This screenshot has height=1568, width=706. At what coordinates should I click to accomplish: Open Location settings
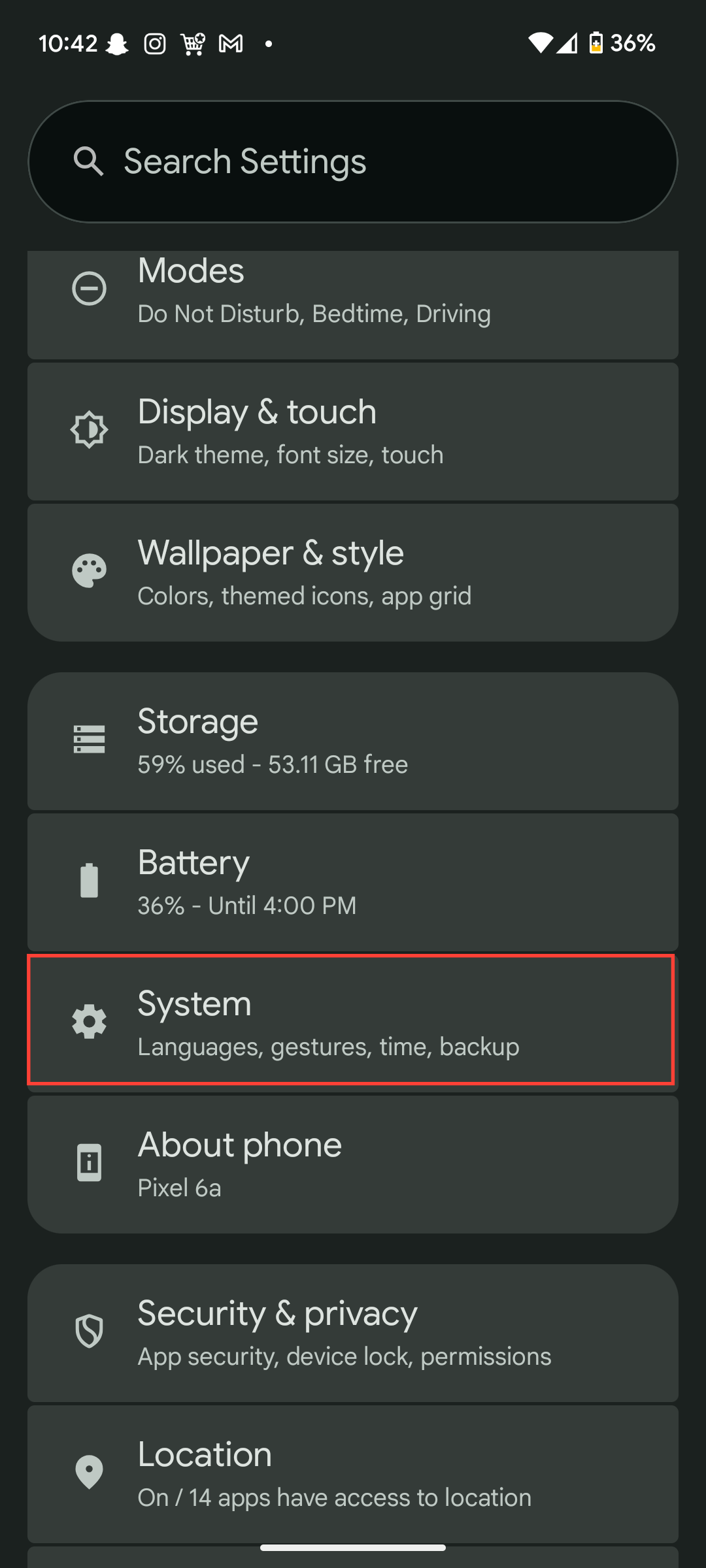click(x=353, y=1474)
